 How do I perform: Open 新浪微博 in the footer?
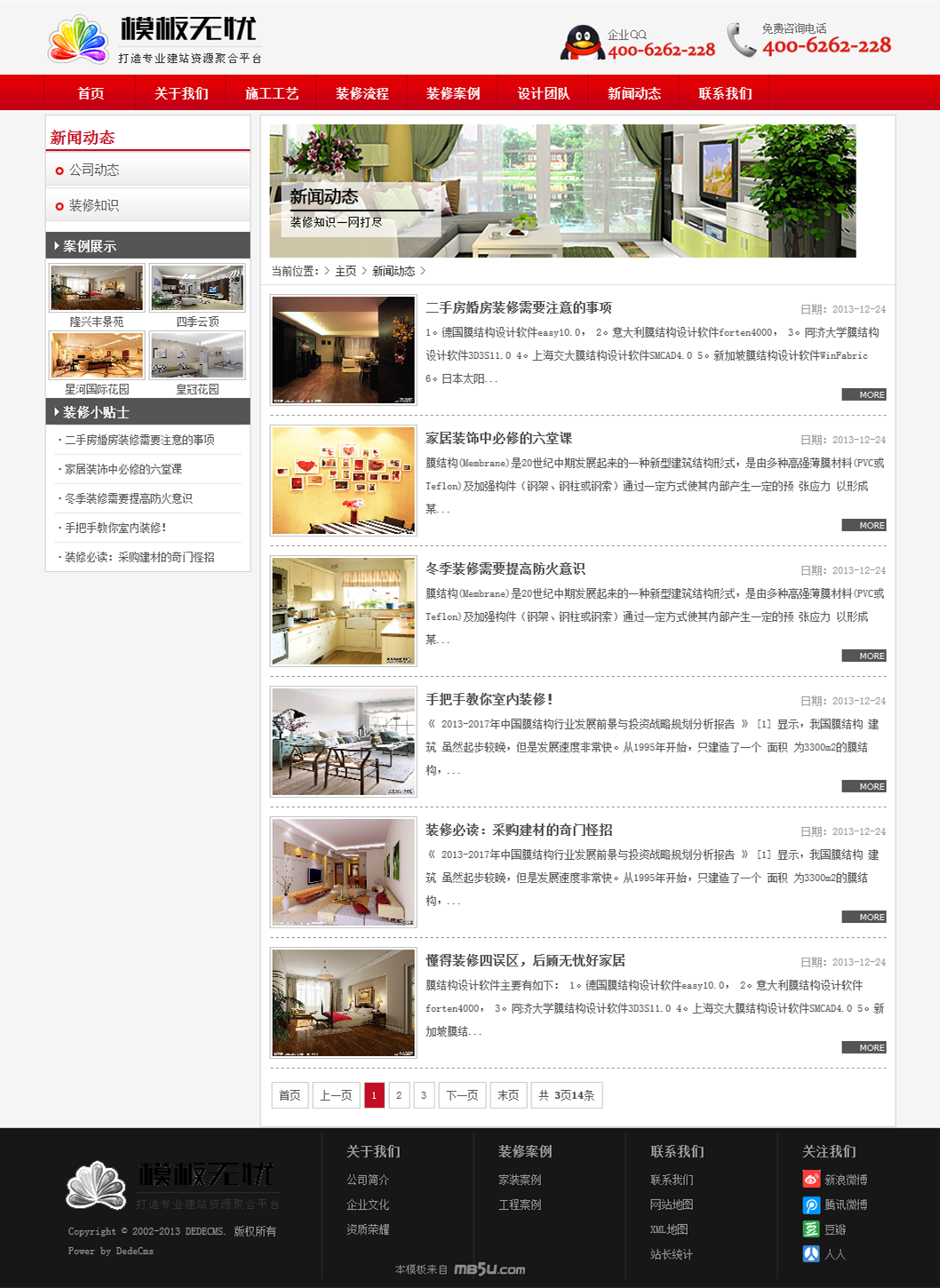[845, 1180]
